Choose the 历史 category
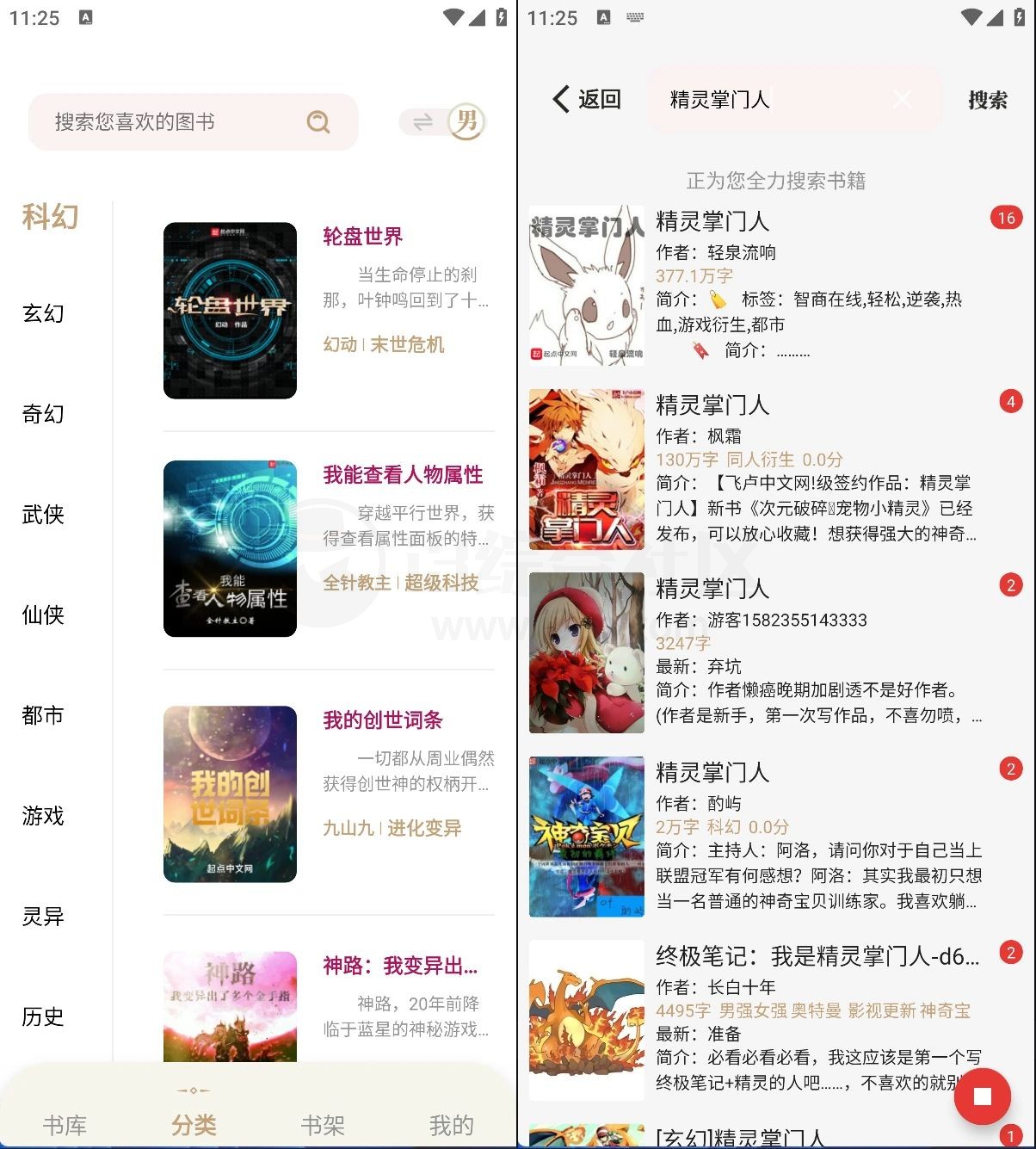This screenshot has width=1036, height=1149. coord(43,1017)
